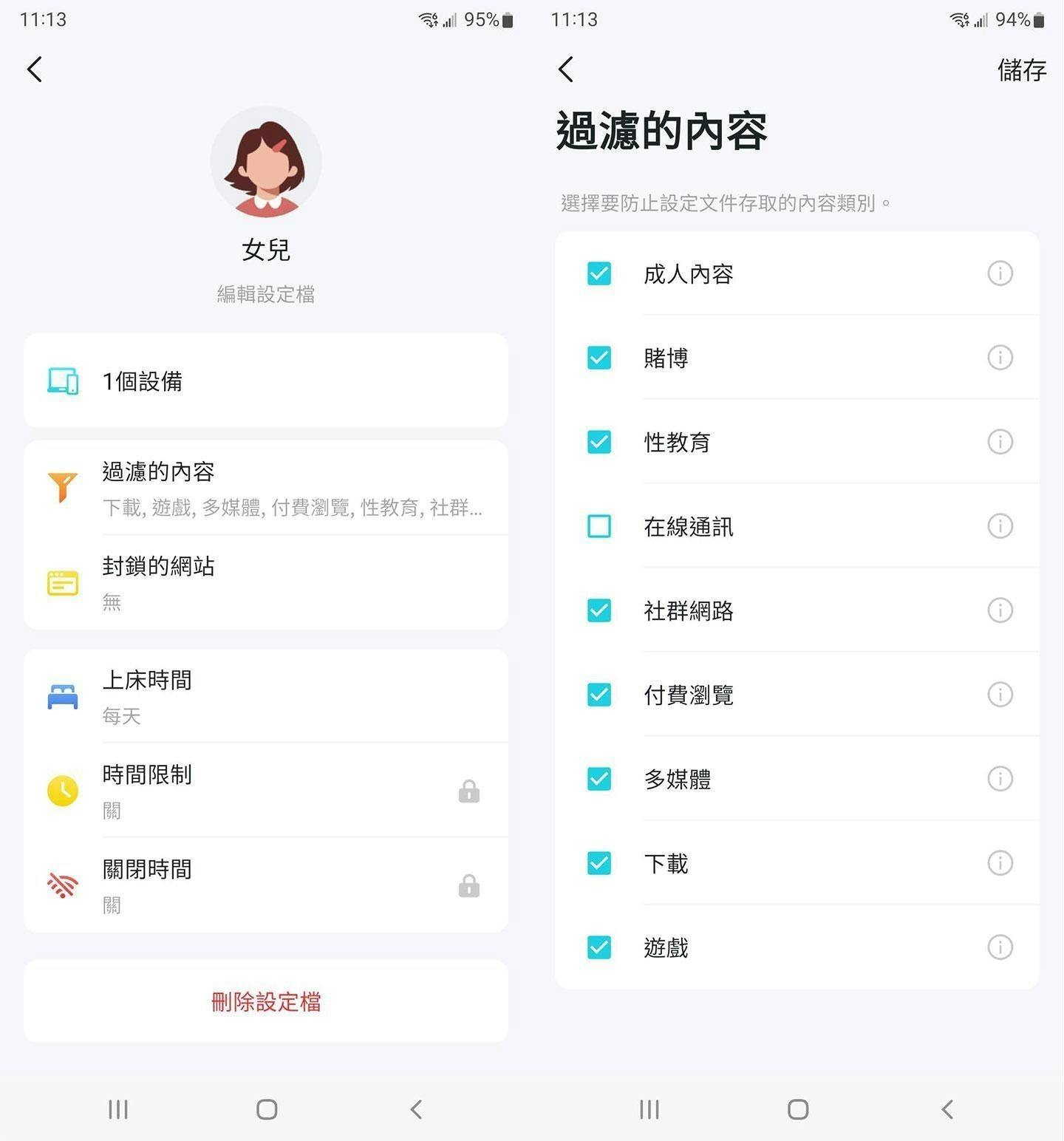The width and height of the screenshot is (1064, 1141).
Task: Open the locked 時間限制 row
Action: point(266,791)
